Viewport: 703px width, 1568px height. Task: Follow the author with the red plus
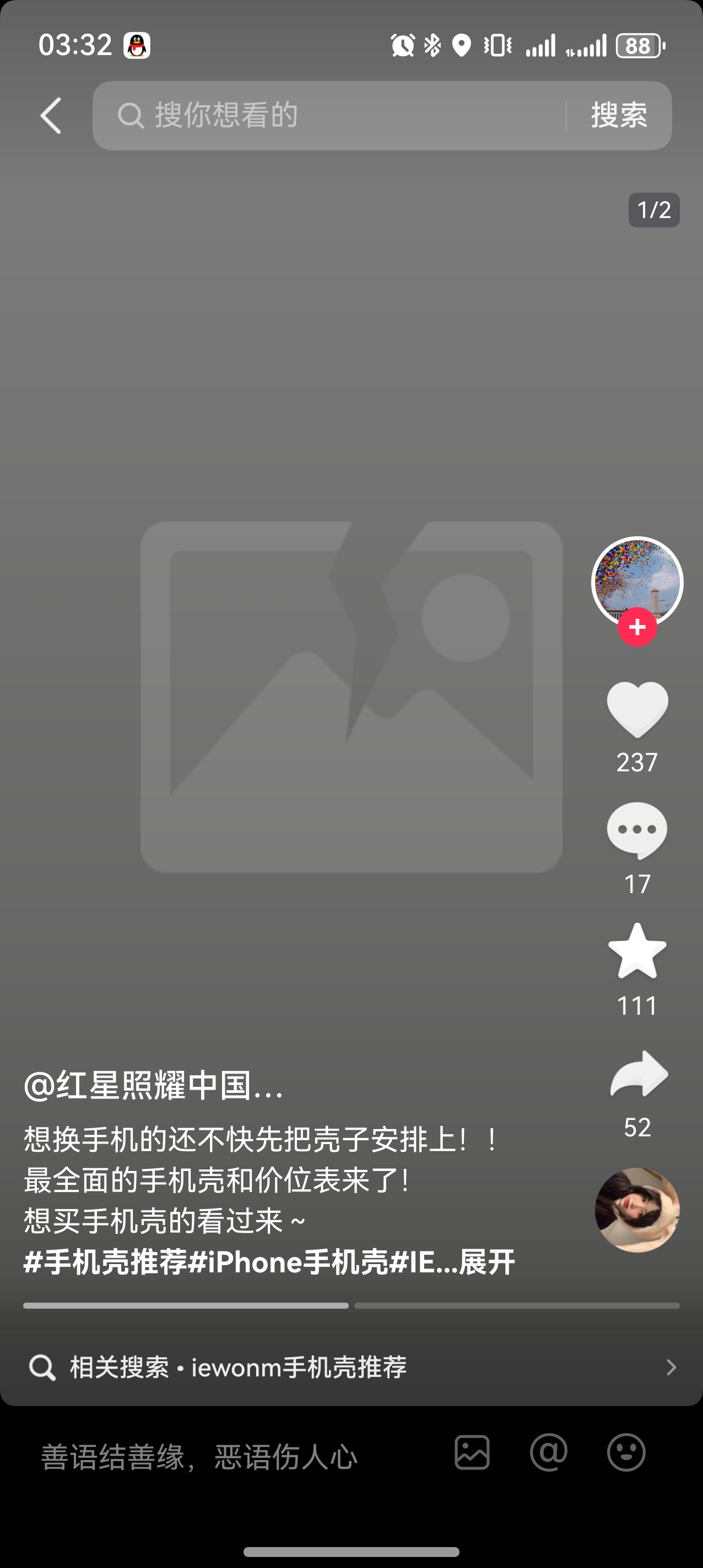click(x=637, y=627)
